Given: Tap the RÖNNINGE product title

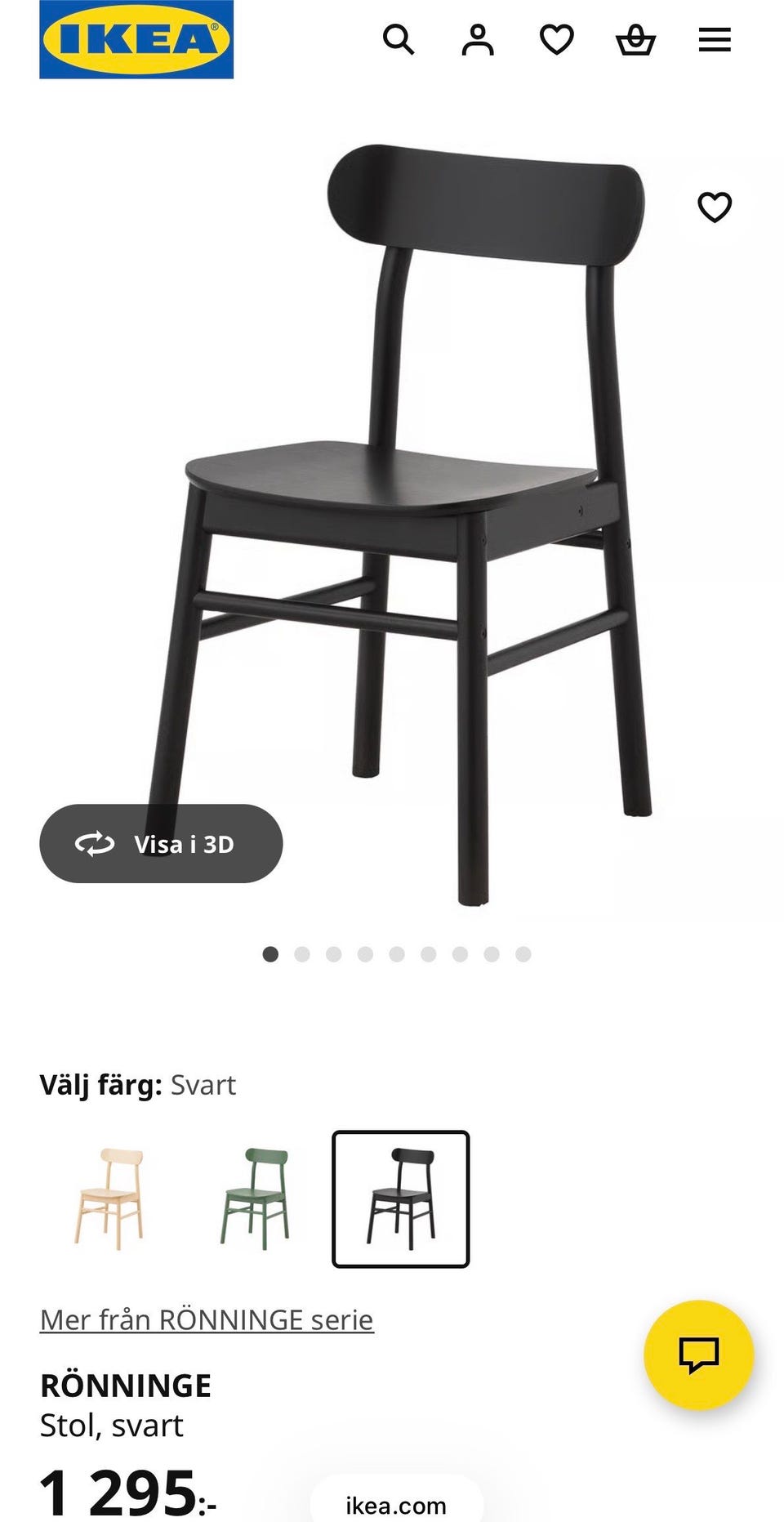Looking at the screenshot, I should pos(126,1385).
